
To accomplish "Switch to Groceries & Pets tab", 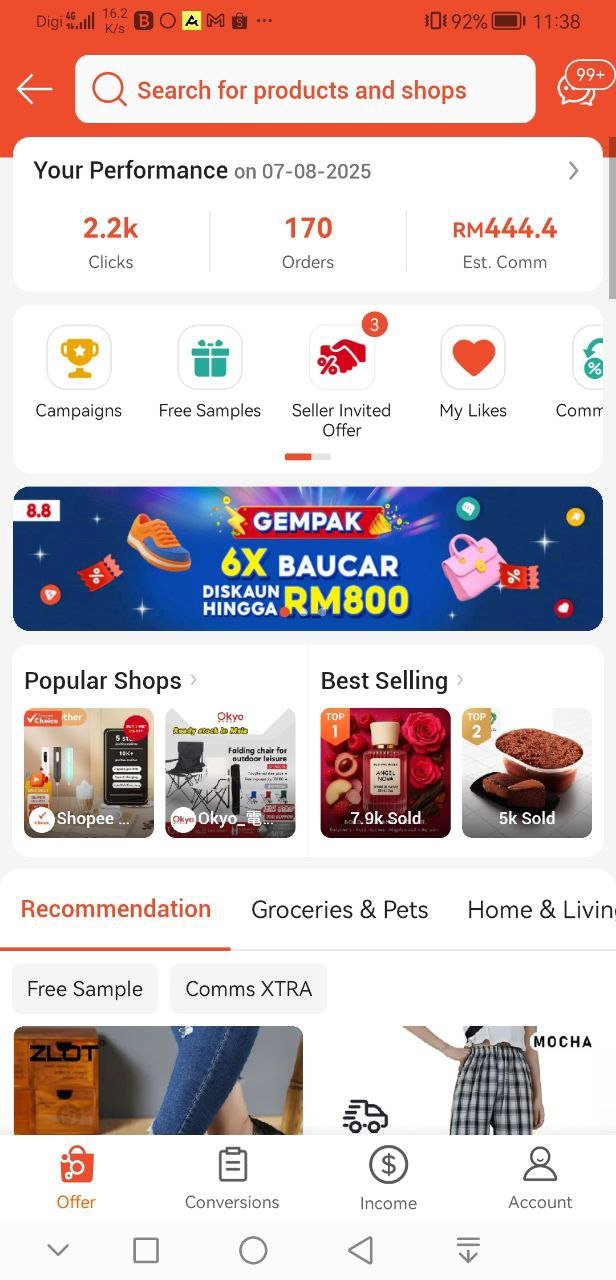I will tap(339, 909).
